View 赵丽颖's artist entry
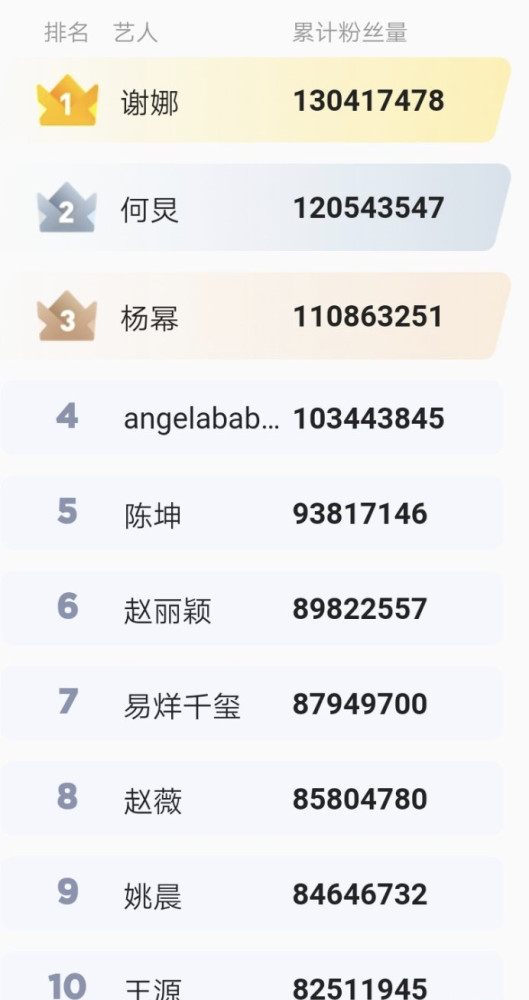Image resolution: width=529 pixels, height=1000 pixels. (251, 608)
